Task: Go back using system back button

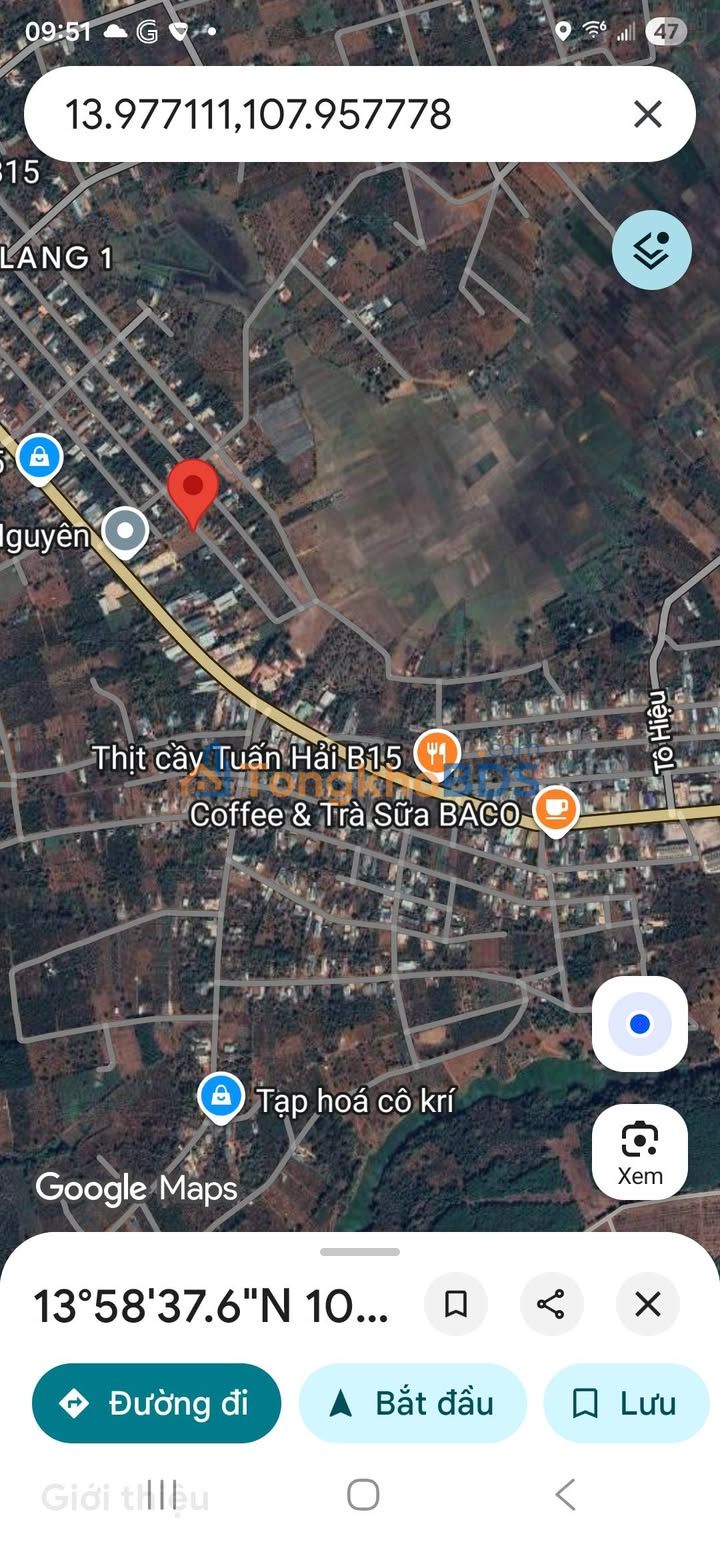Action: [x=565, y=1495]
